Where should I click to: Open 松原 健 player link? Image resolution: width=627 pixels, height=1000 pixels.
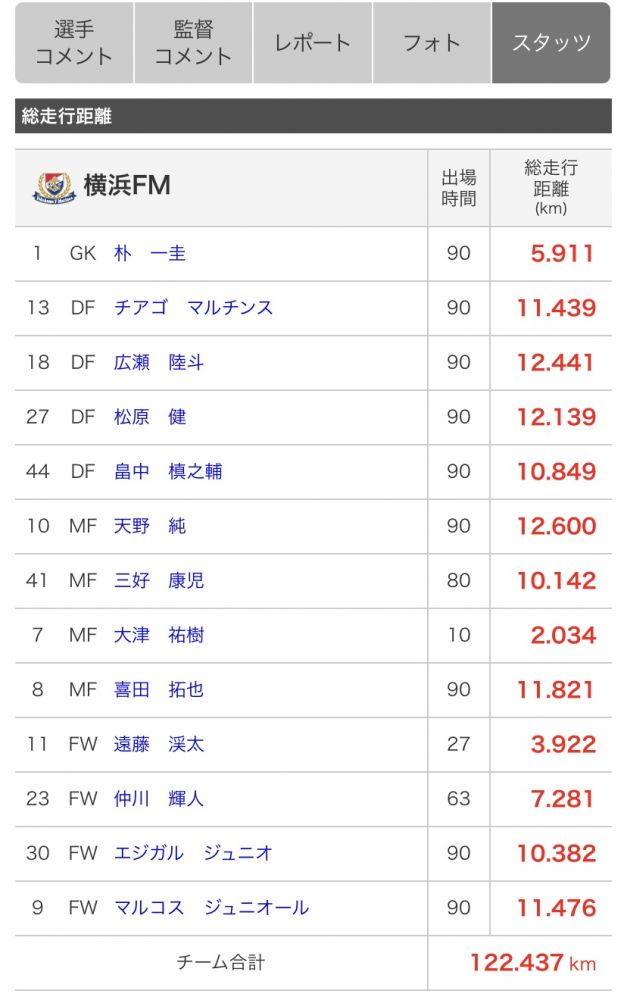(x=150, y=417)
